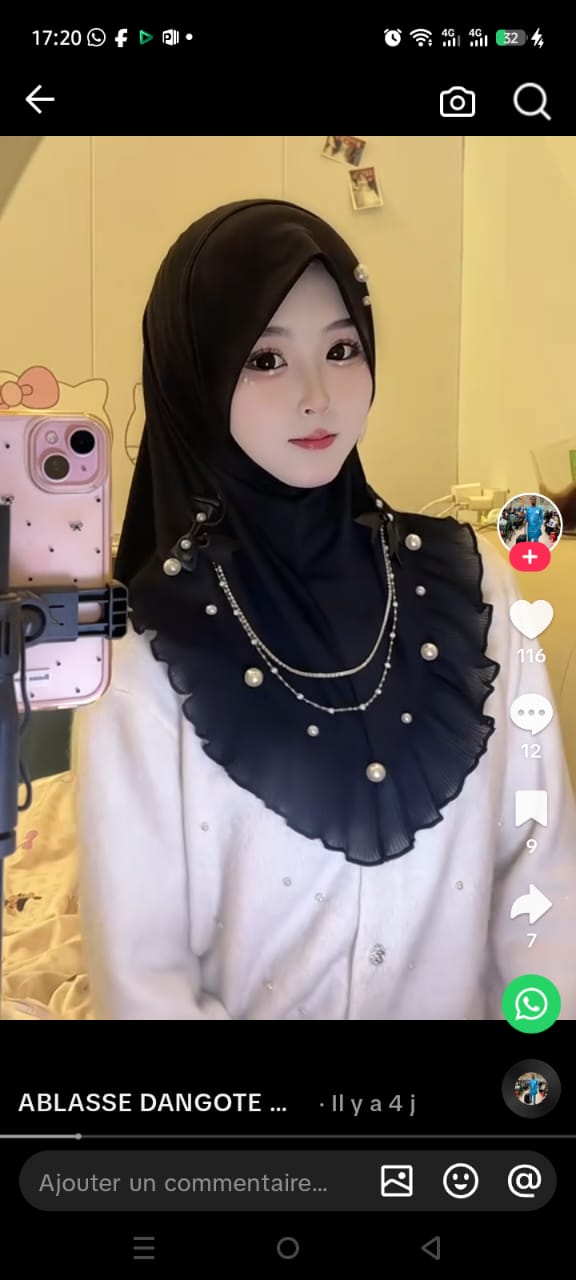Like this video with the heart

point(531,620)
